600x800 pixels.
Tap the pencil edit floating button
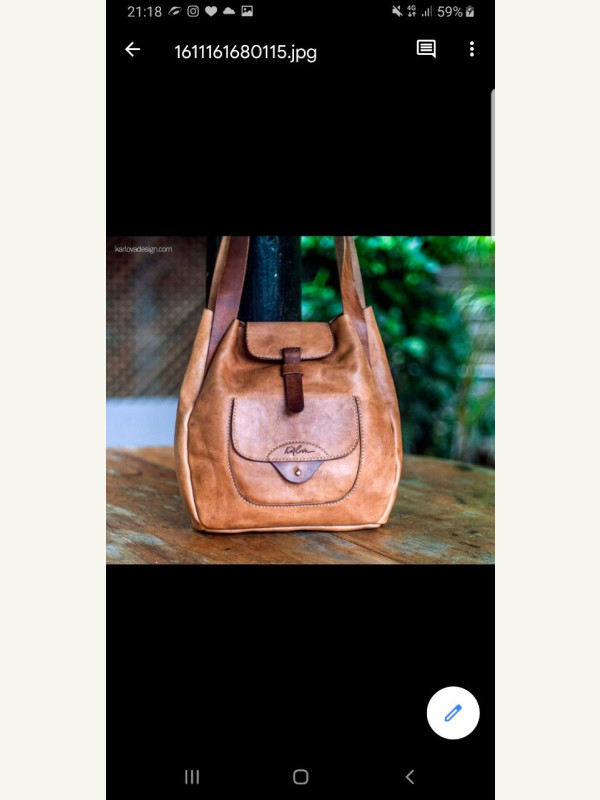pyautogui.click(x=453, y=713)
